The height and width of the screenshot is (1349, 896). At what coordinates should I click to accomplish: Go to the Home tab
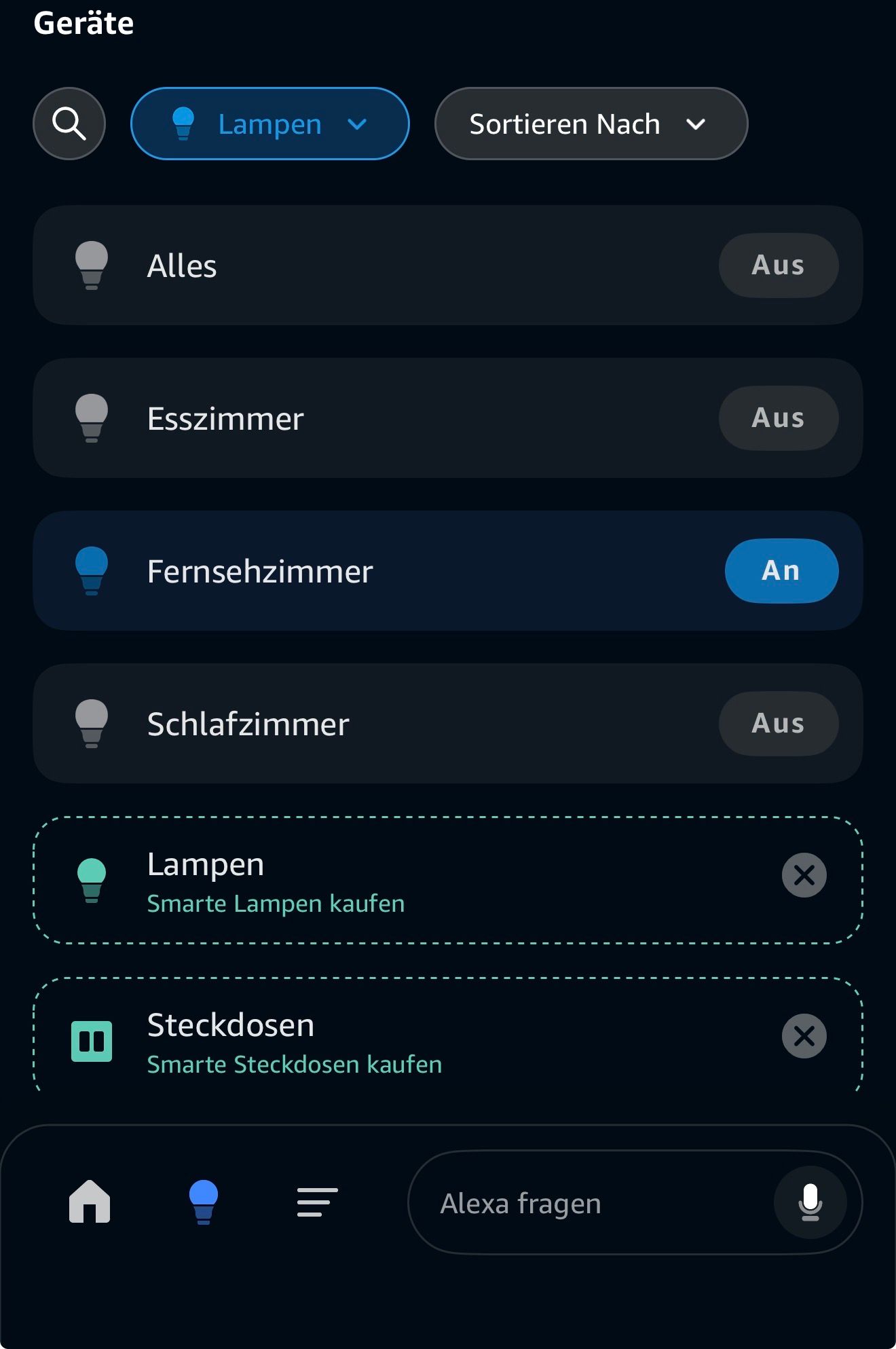click(x=90, y=1202)
